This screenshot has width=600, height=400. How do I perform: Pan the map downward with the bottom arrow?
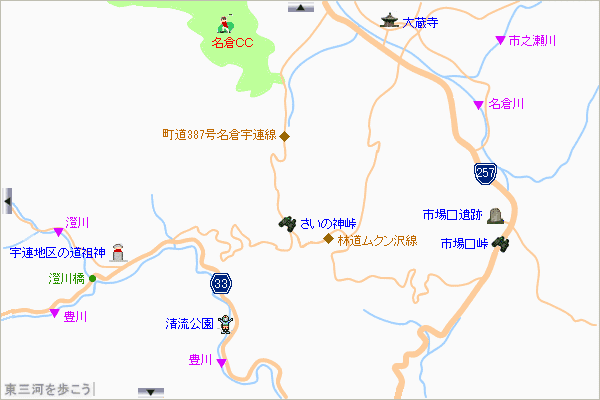coord(150,392)
